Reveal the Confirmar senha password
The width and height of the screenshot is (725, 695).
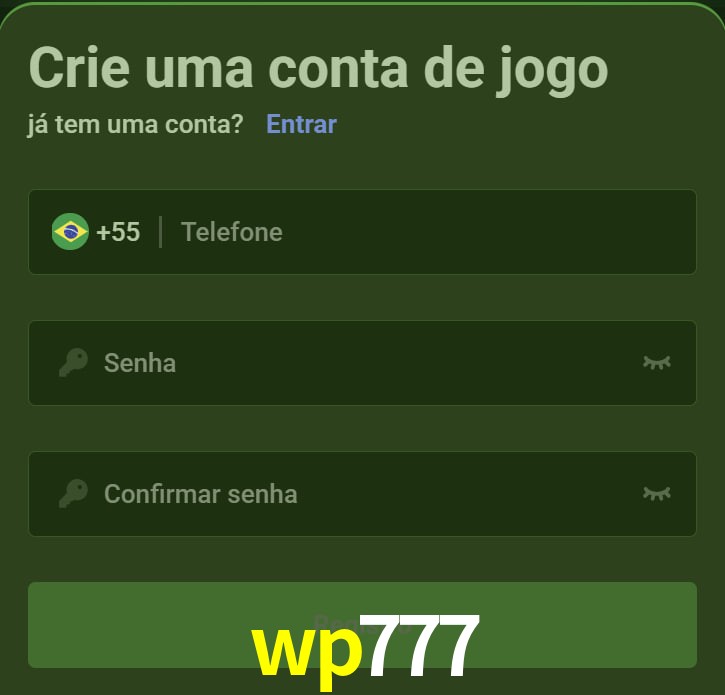click(656, 493)
